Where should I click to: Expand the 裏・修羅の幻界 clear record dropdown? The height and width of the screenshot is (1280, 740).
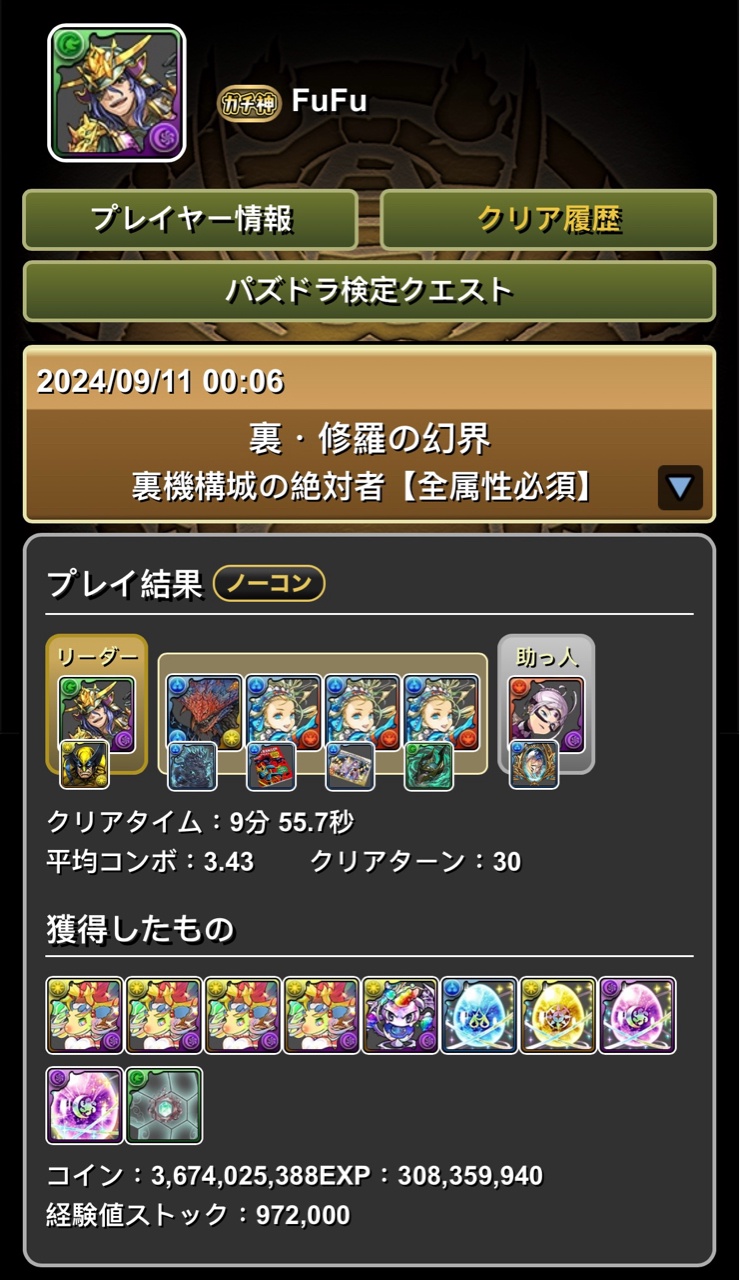coord(680,487)
